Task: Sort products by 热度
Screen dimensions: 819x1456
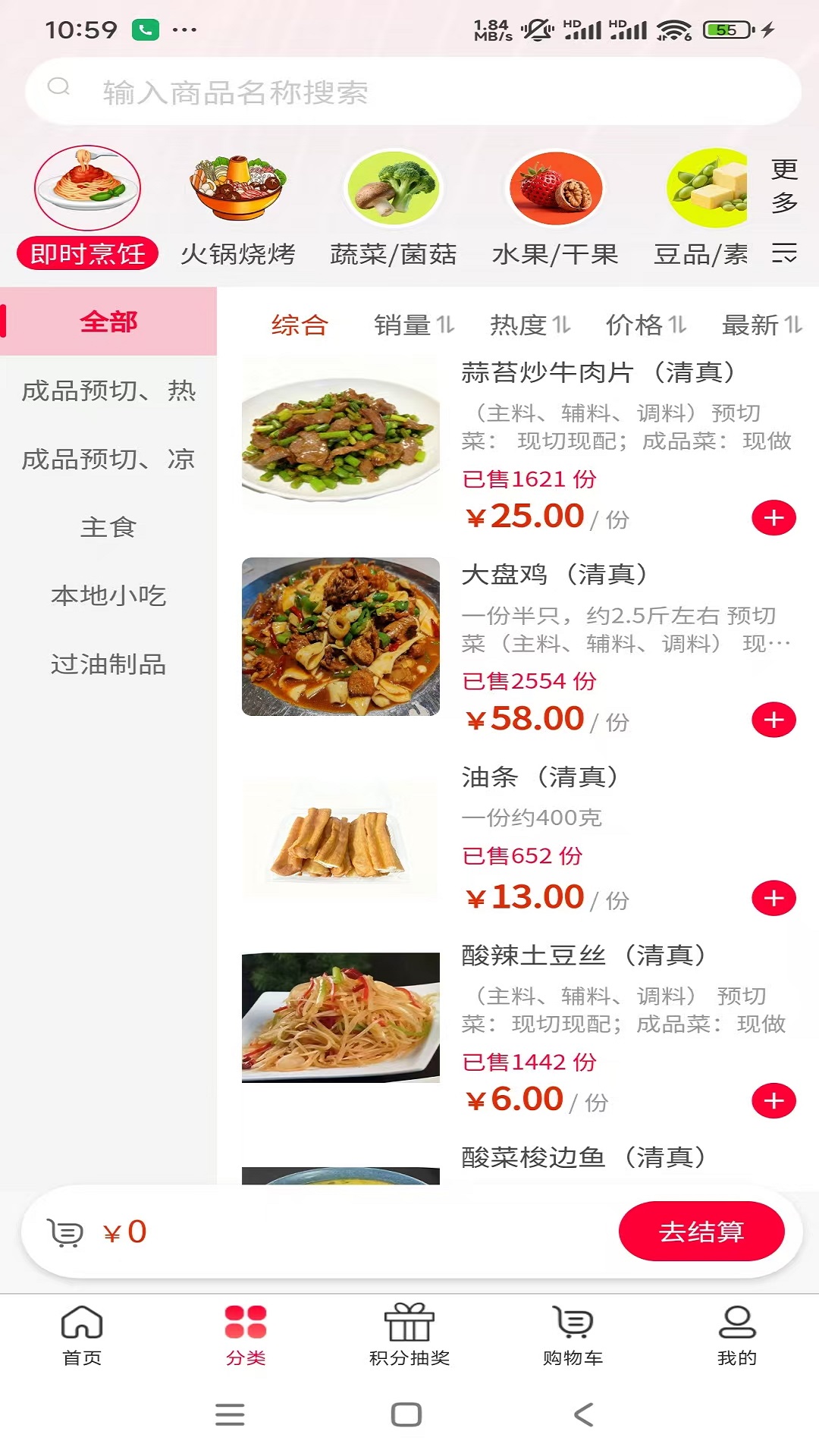Action: tap(529, 325)
